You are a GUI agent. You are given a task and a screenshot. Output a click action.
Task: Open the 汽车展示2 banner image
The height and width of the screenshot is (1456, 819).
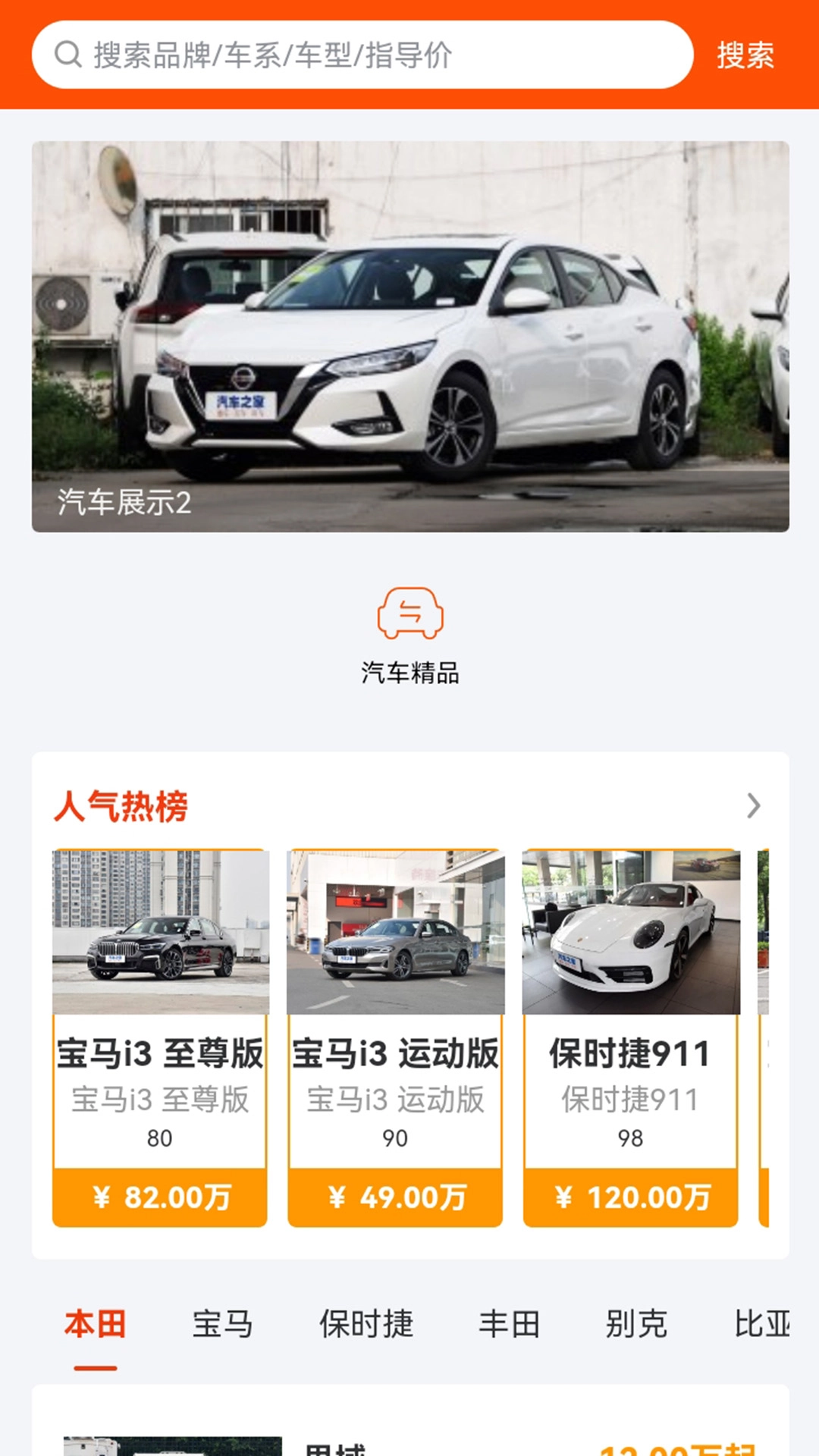point(409,334)
